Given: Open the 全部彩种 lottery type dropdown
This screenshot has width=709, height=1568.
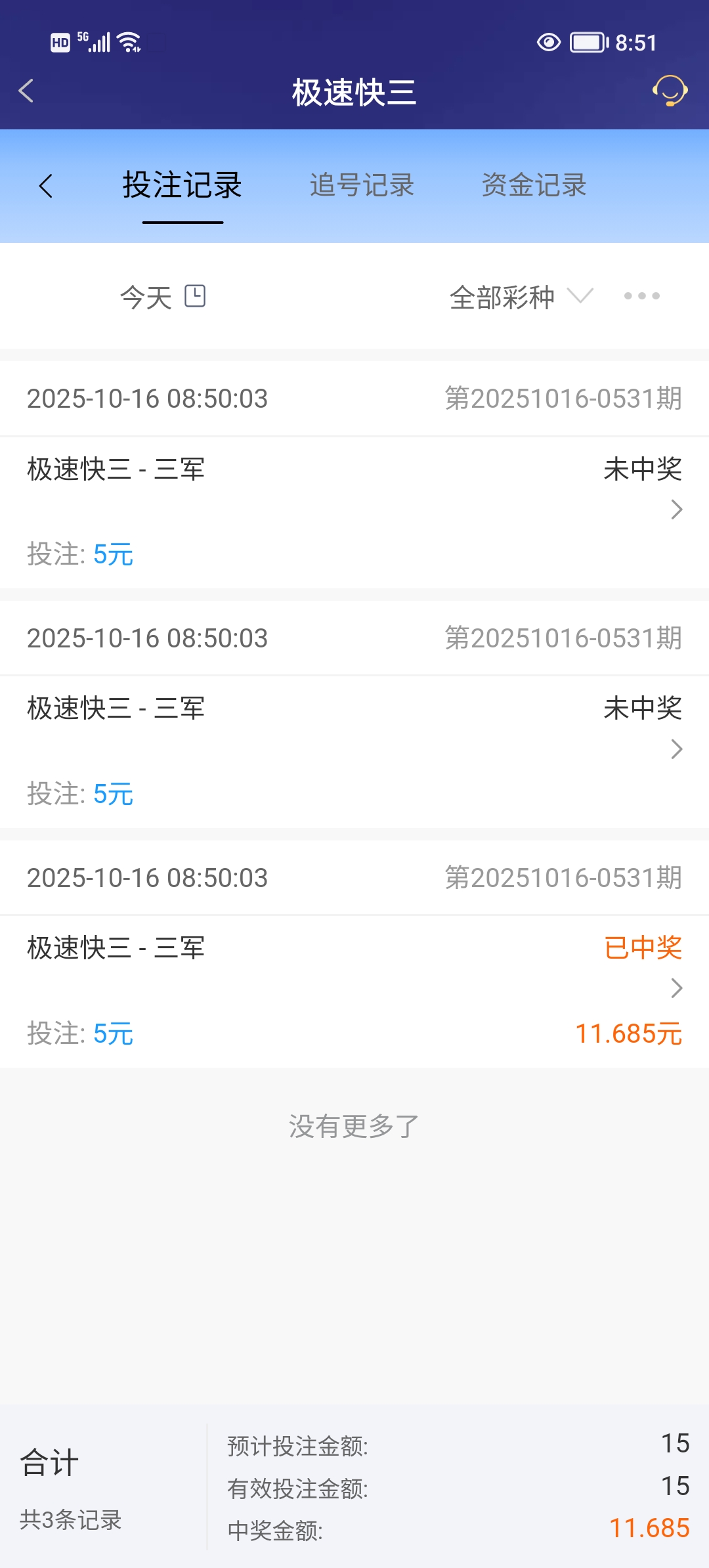Looking at the screenshot, I should tap(519, 296).
